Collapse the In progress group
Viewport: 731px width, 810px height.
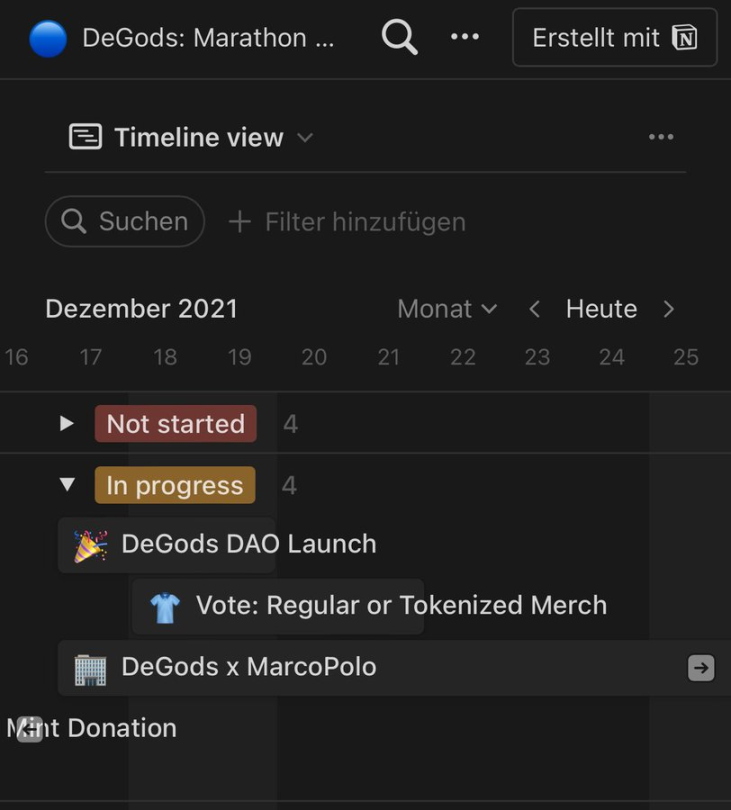67,485
